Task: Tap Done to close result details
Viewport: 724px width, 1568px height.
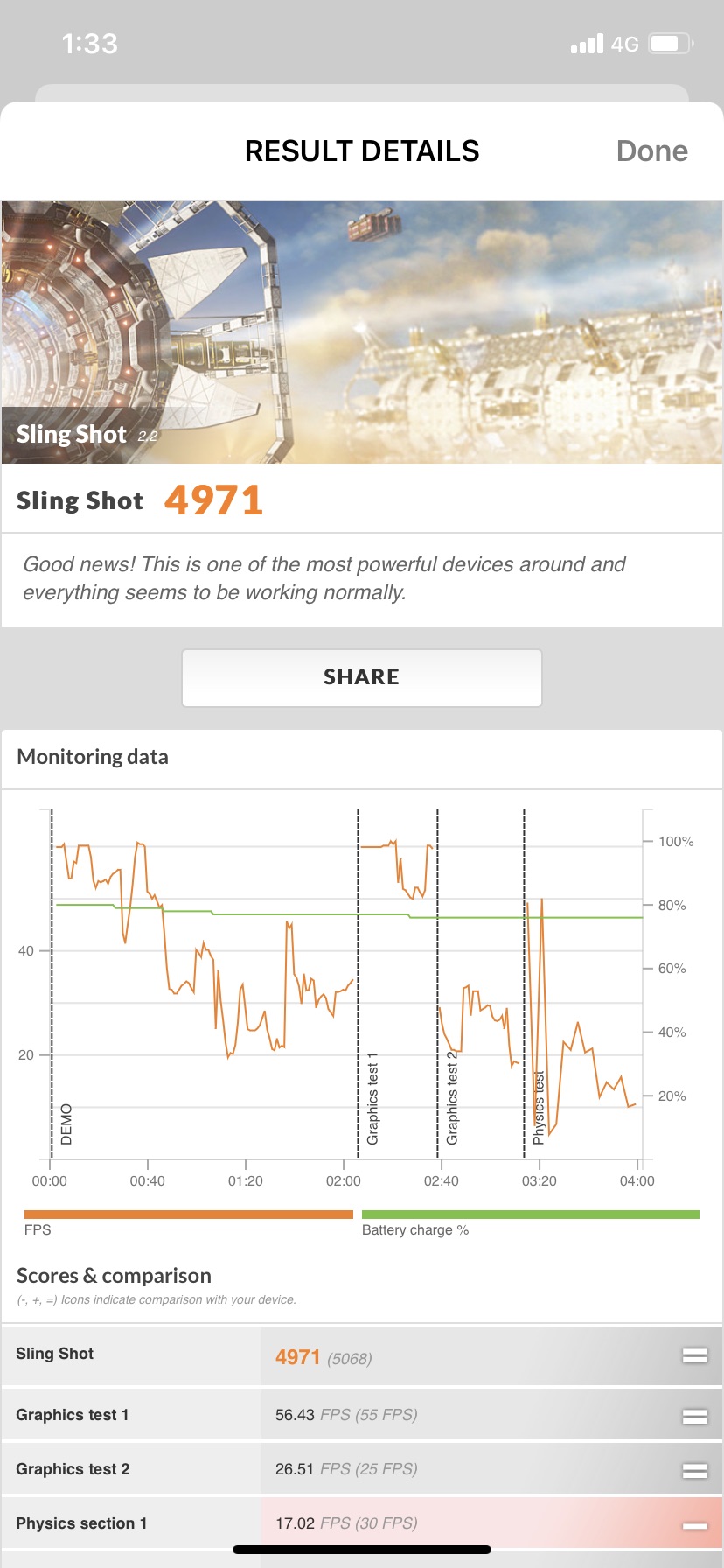Action: pos(651,150)
